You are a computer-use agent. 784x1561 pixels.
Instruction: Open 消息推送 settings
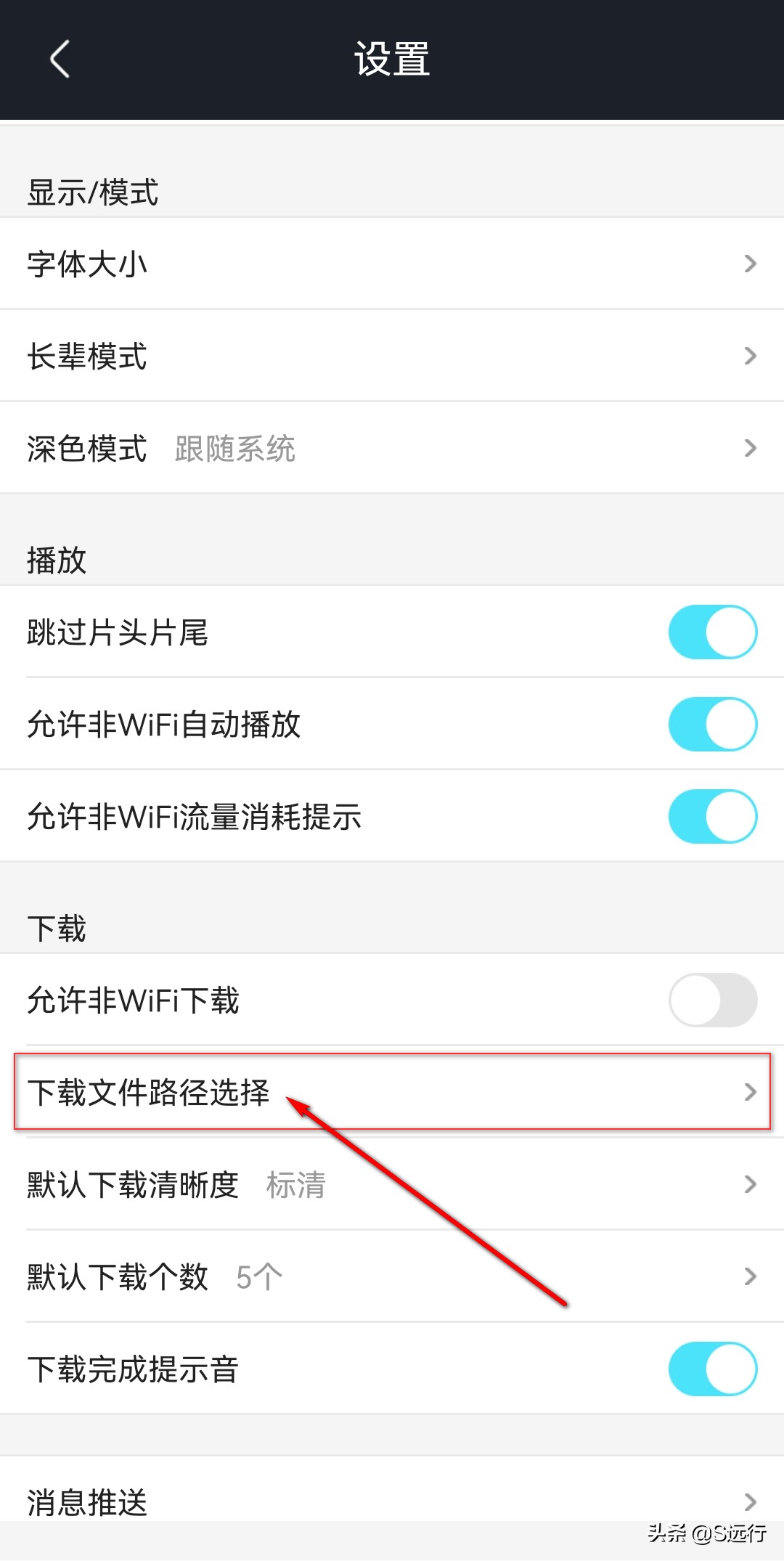click(x=392, y=1500)
